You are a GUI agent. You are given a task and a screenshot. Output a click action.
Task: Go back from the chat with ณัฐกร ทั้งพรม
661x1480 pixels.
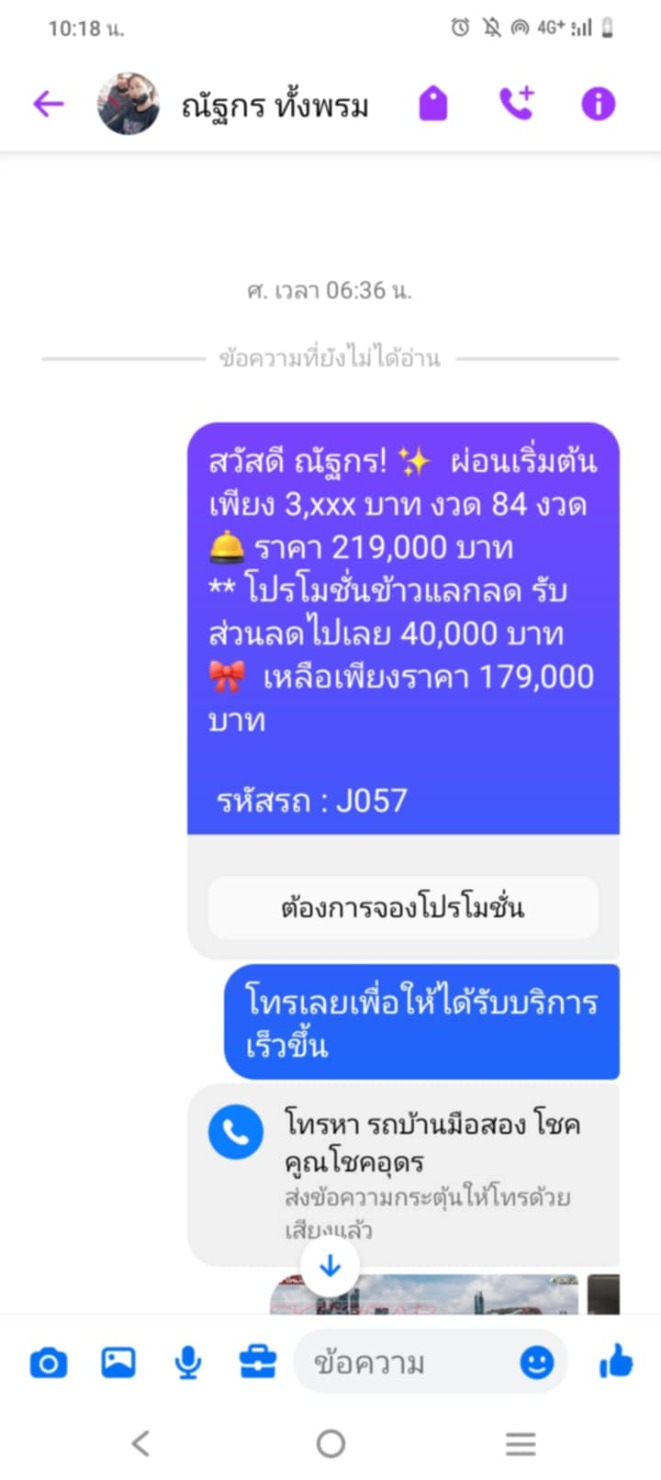(x=48, y=104)
